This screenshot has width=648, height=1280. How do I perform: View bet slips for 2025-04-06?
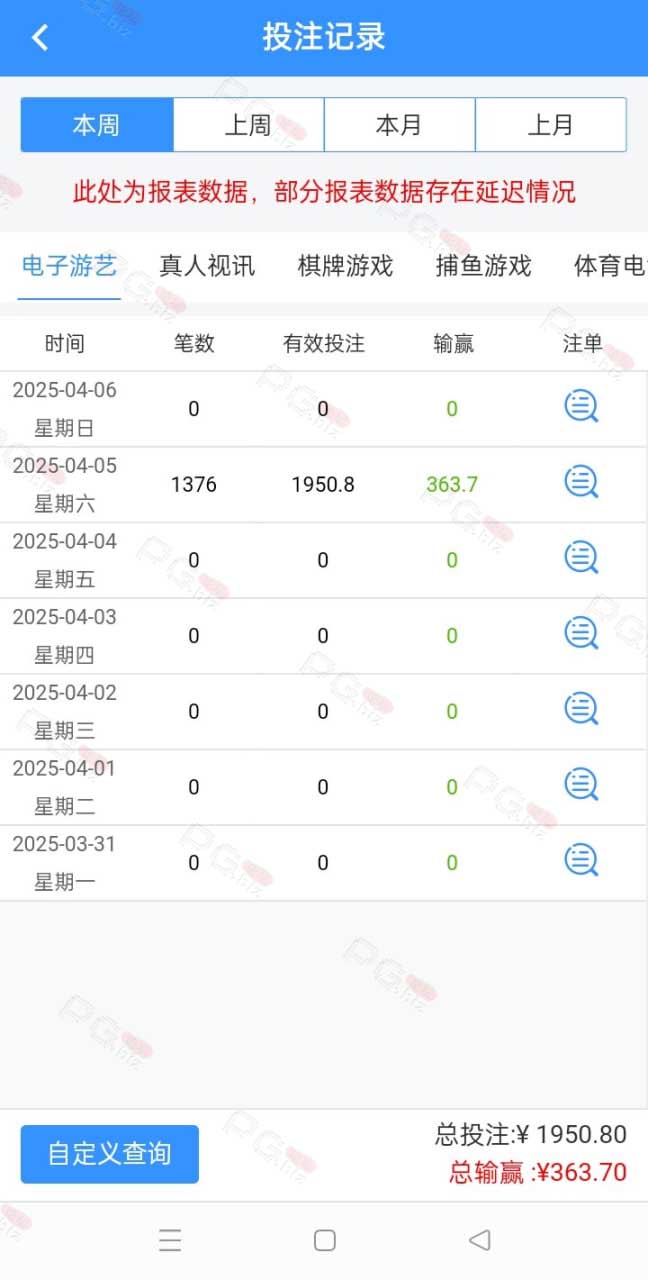pos(581,406)
